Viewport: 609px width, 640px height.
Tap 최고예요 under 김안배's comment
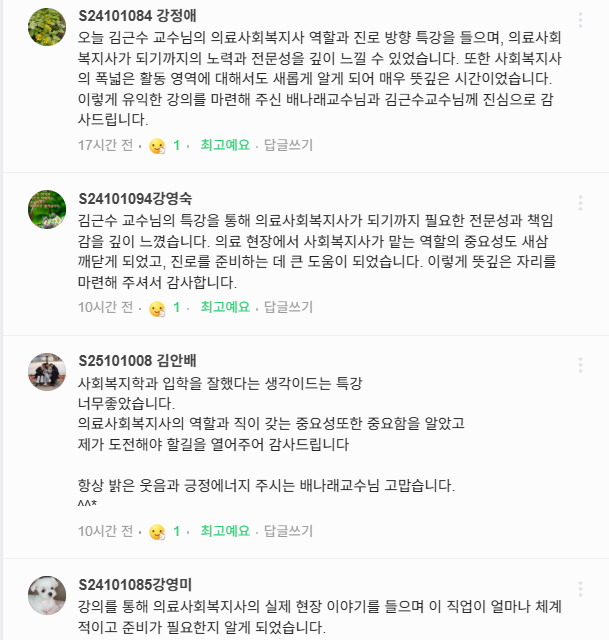pyautogui.click(x=225, y=531)
